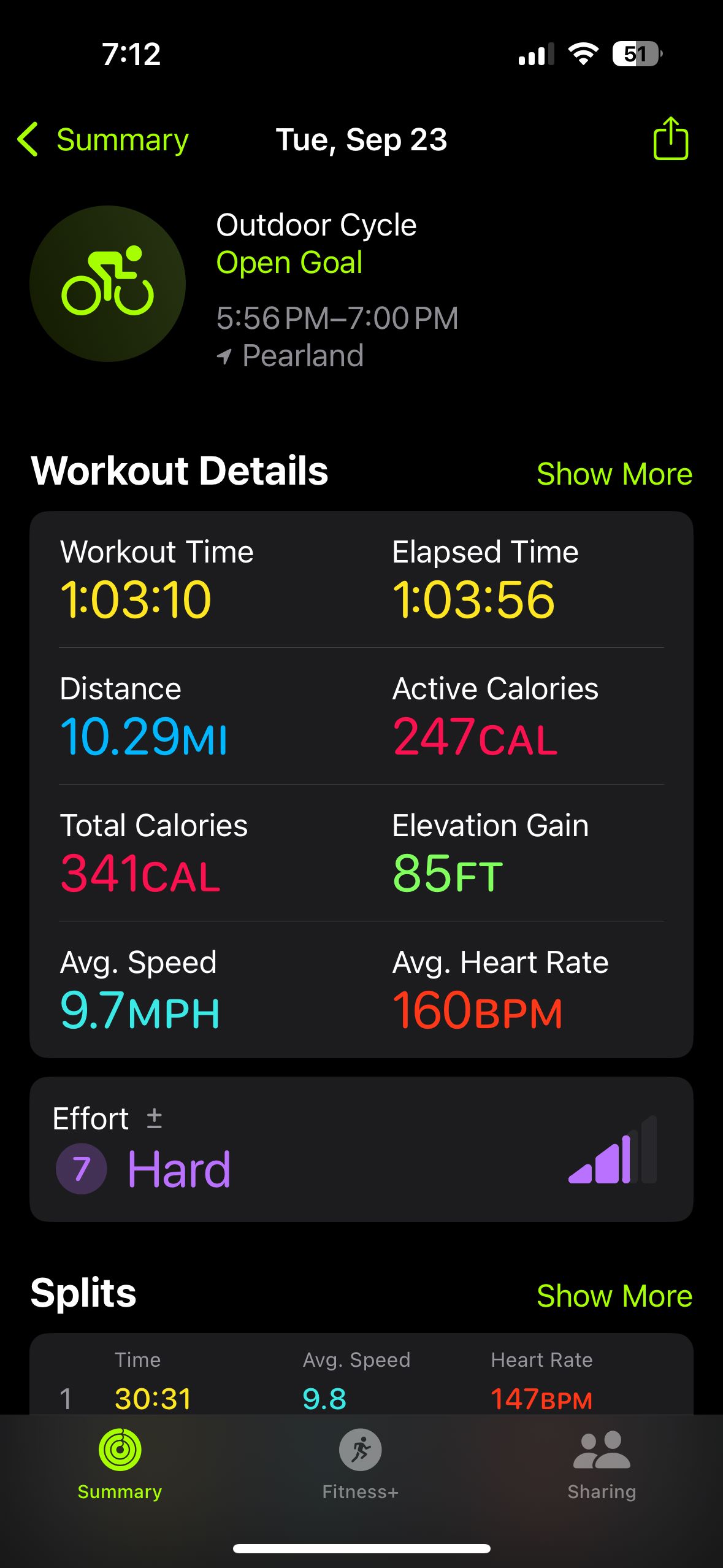723x1568 pixels.
Task: Select the Summary tab in bottom bar
Action: point(120,1464)
